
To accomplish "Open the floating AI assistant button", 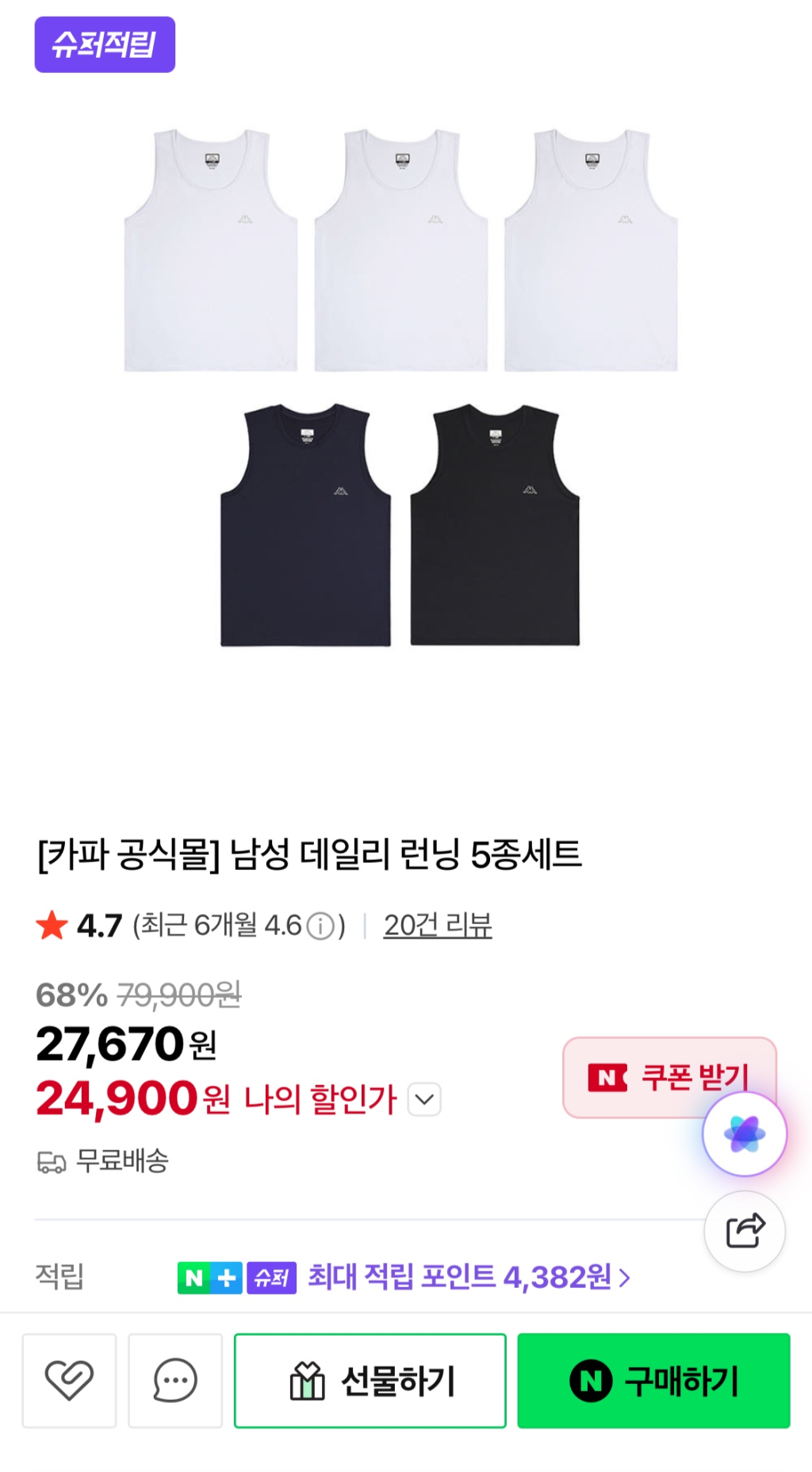I will pos(745,1134).
